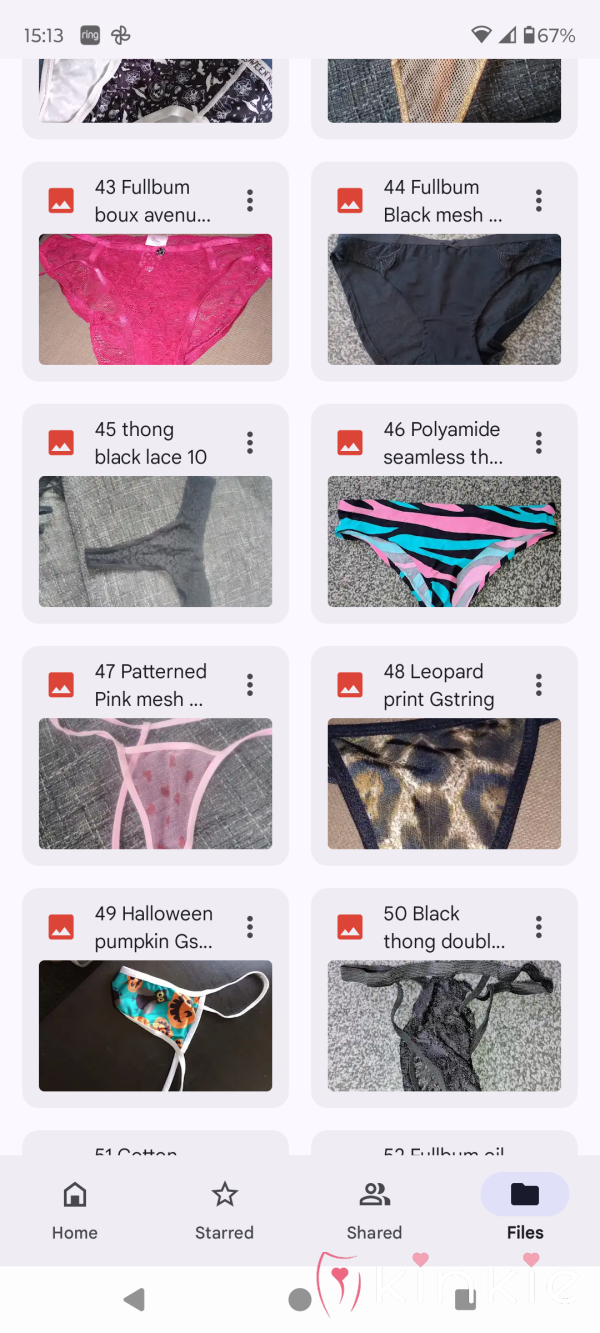Open more options for file 44 Fullbum

(539, 201)
